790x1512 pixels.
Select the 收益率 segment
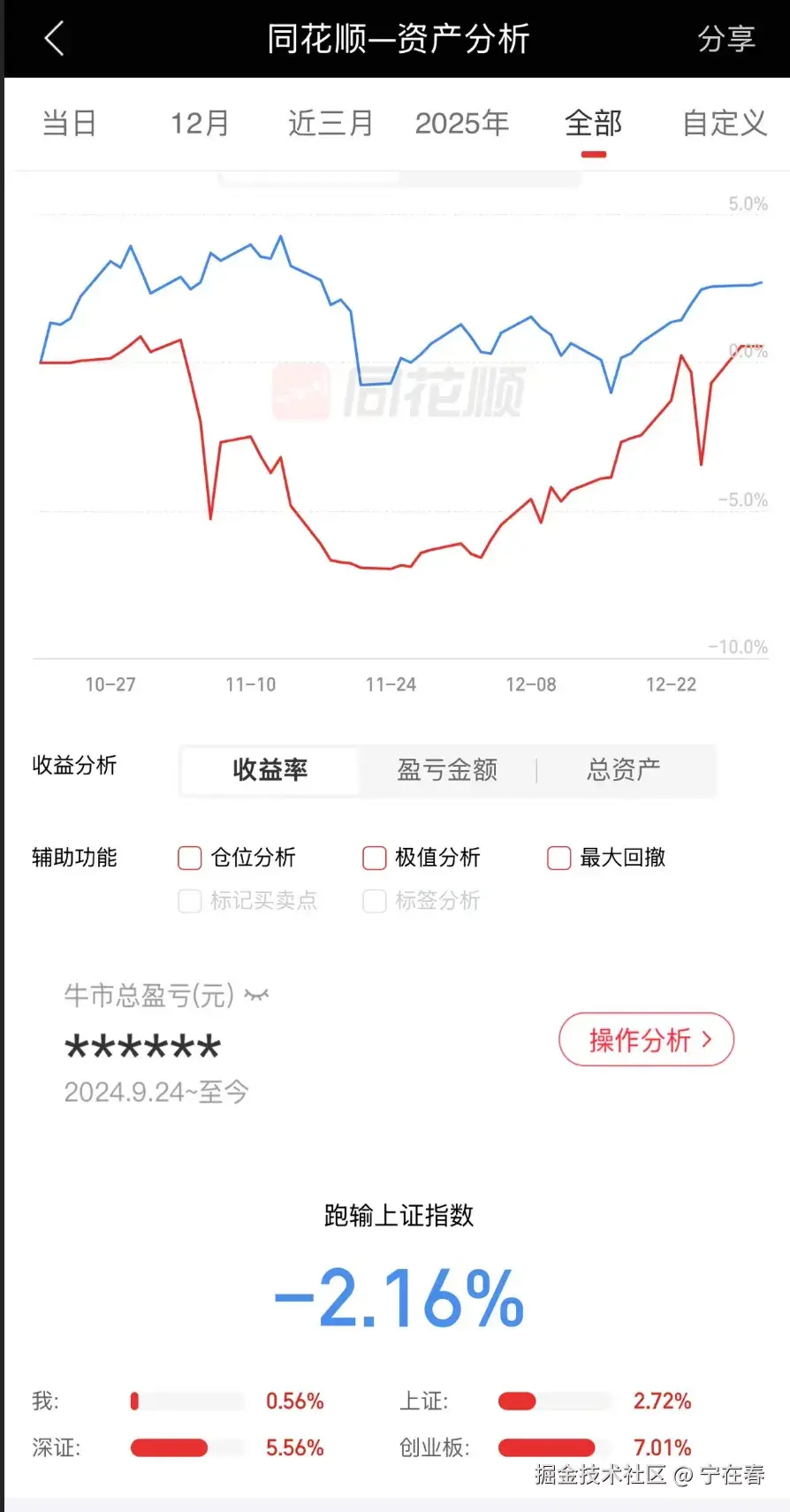coord(270,770)
